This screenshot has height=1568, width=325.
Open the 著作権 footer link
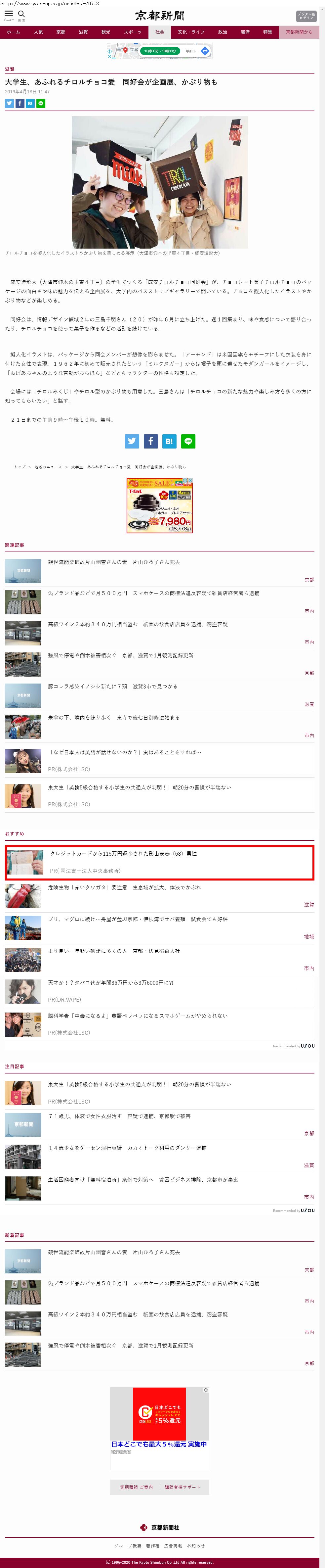[x=152, y=1545]
